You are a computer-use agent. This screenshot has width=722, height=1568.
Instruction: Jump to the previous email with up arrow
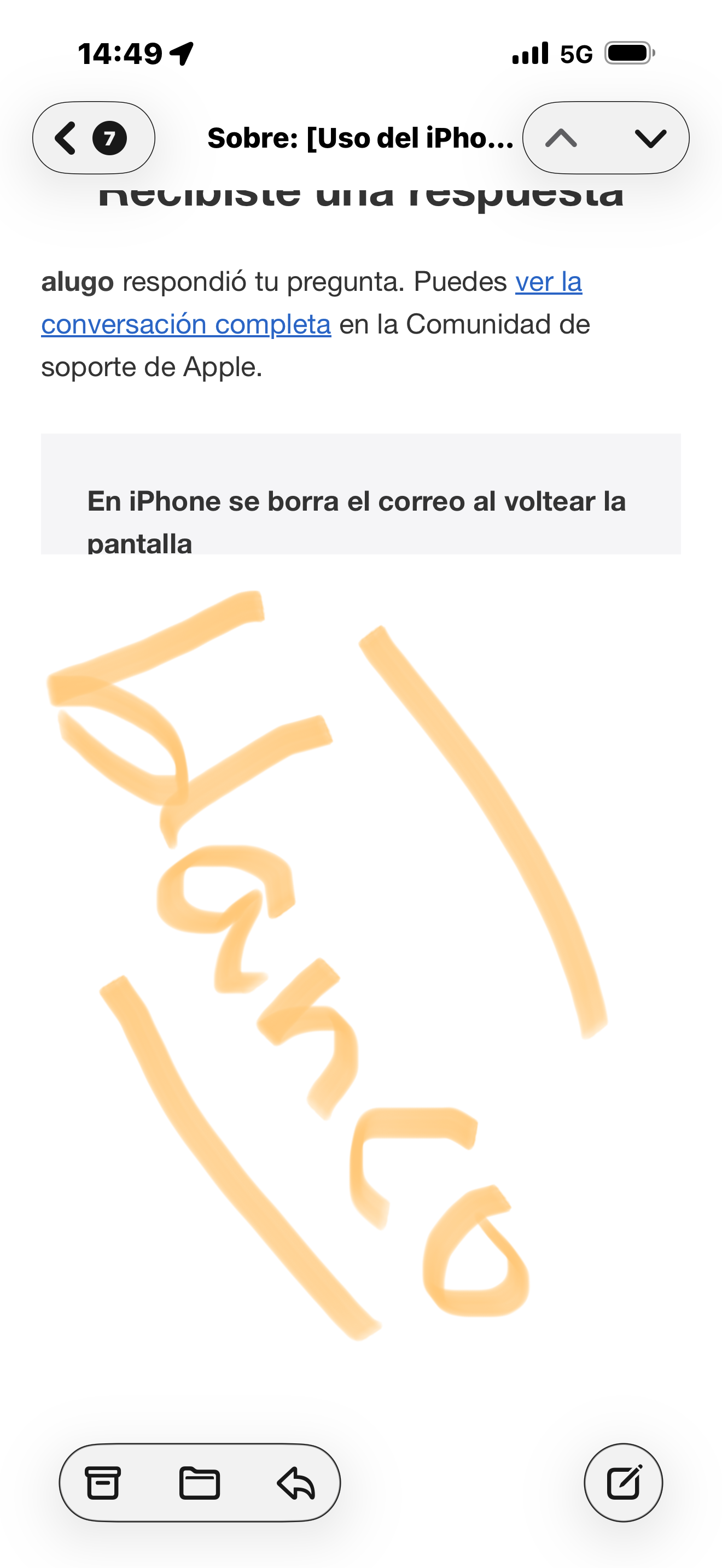click(x=561, y=138)
